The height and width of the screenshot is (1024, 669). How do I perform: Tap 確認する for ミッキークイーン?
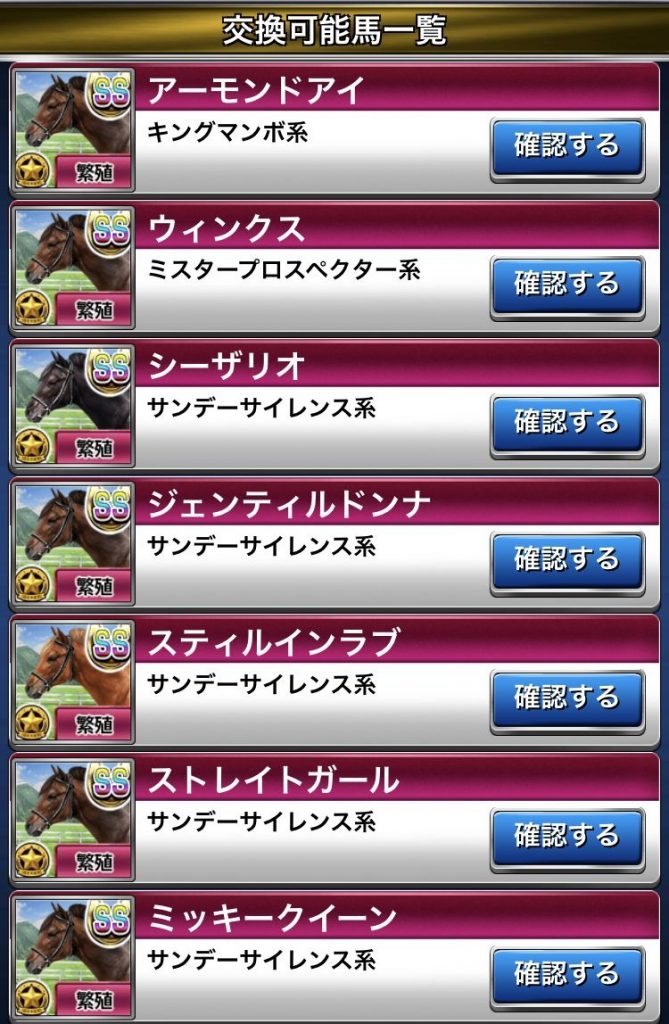coord(567,975)
